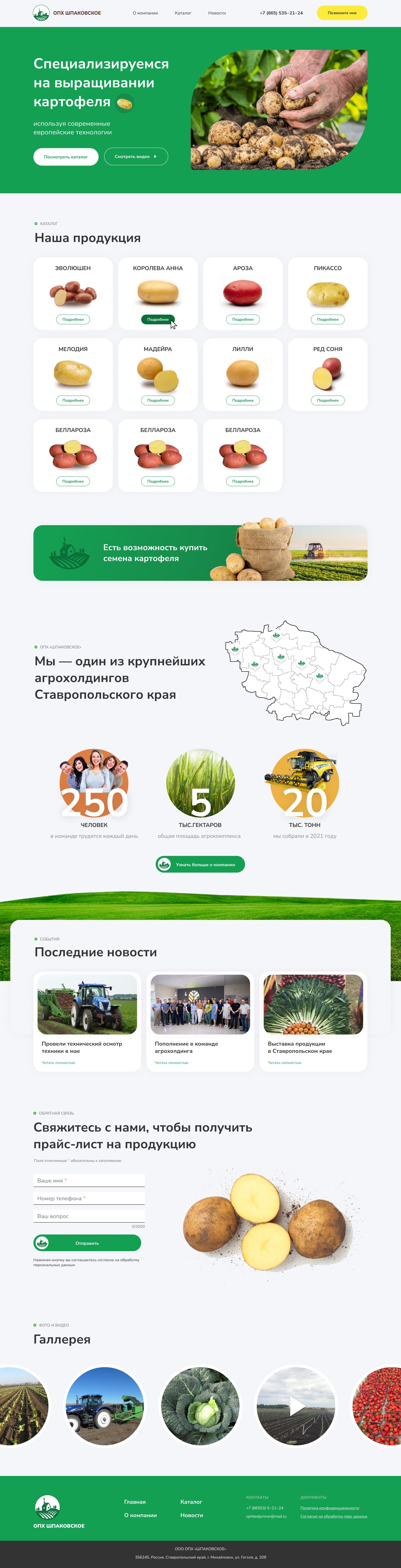Image resolution: width=401 pixels, height=1568 pixels.
Task: Tap Посмотреть каталог button
Action: 66,156
